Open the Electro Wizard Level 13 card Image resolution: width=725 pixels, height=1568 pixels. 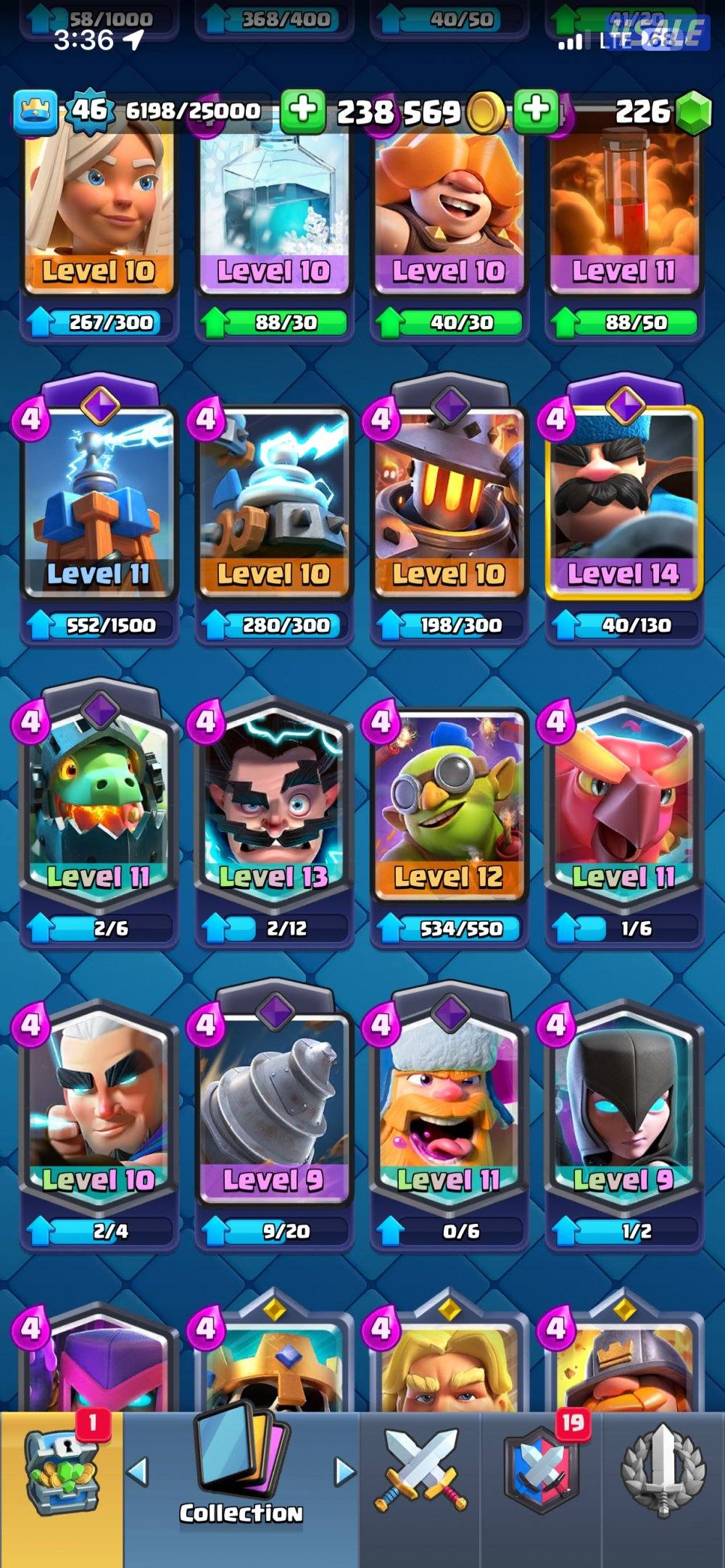(x=273, y=804)
